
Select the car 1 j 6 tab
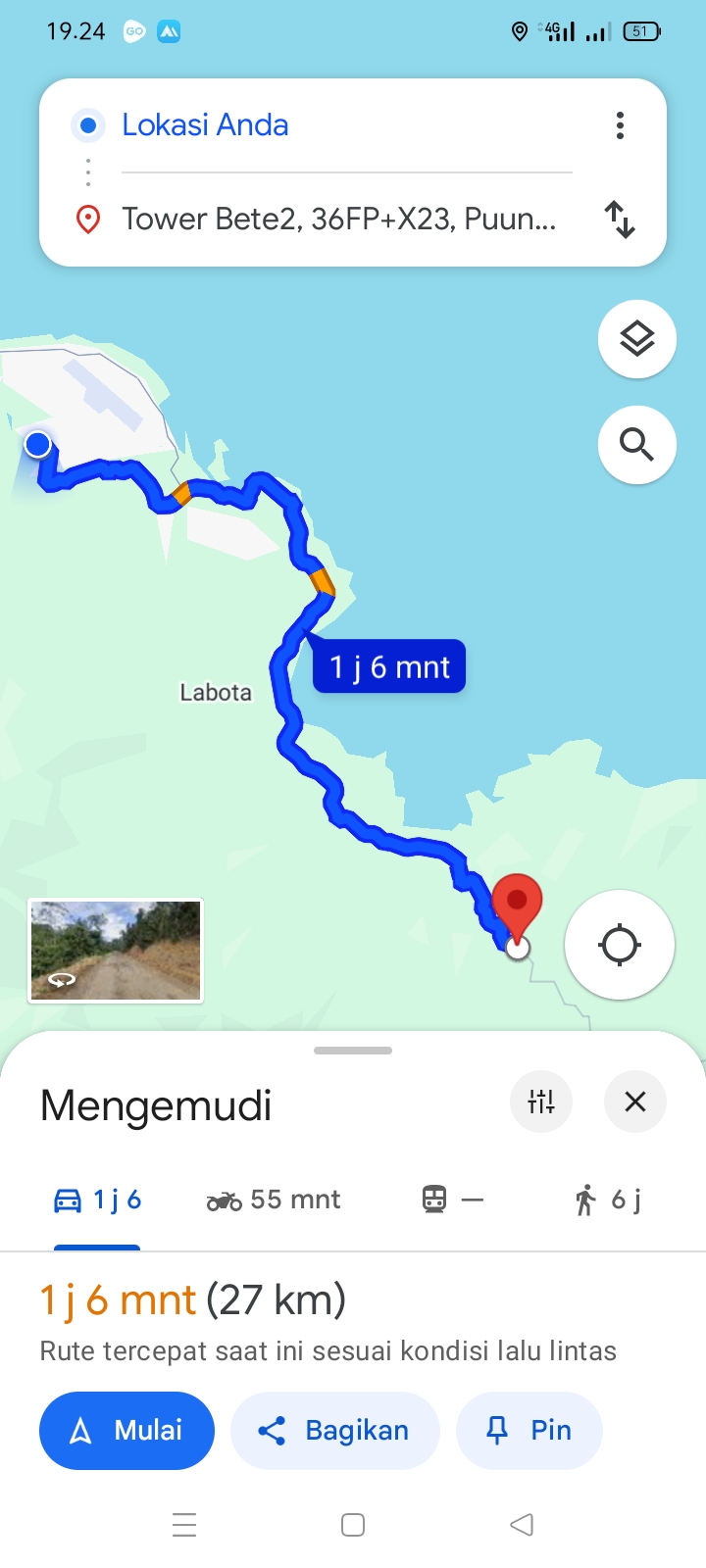coord(97,1200)
